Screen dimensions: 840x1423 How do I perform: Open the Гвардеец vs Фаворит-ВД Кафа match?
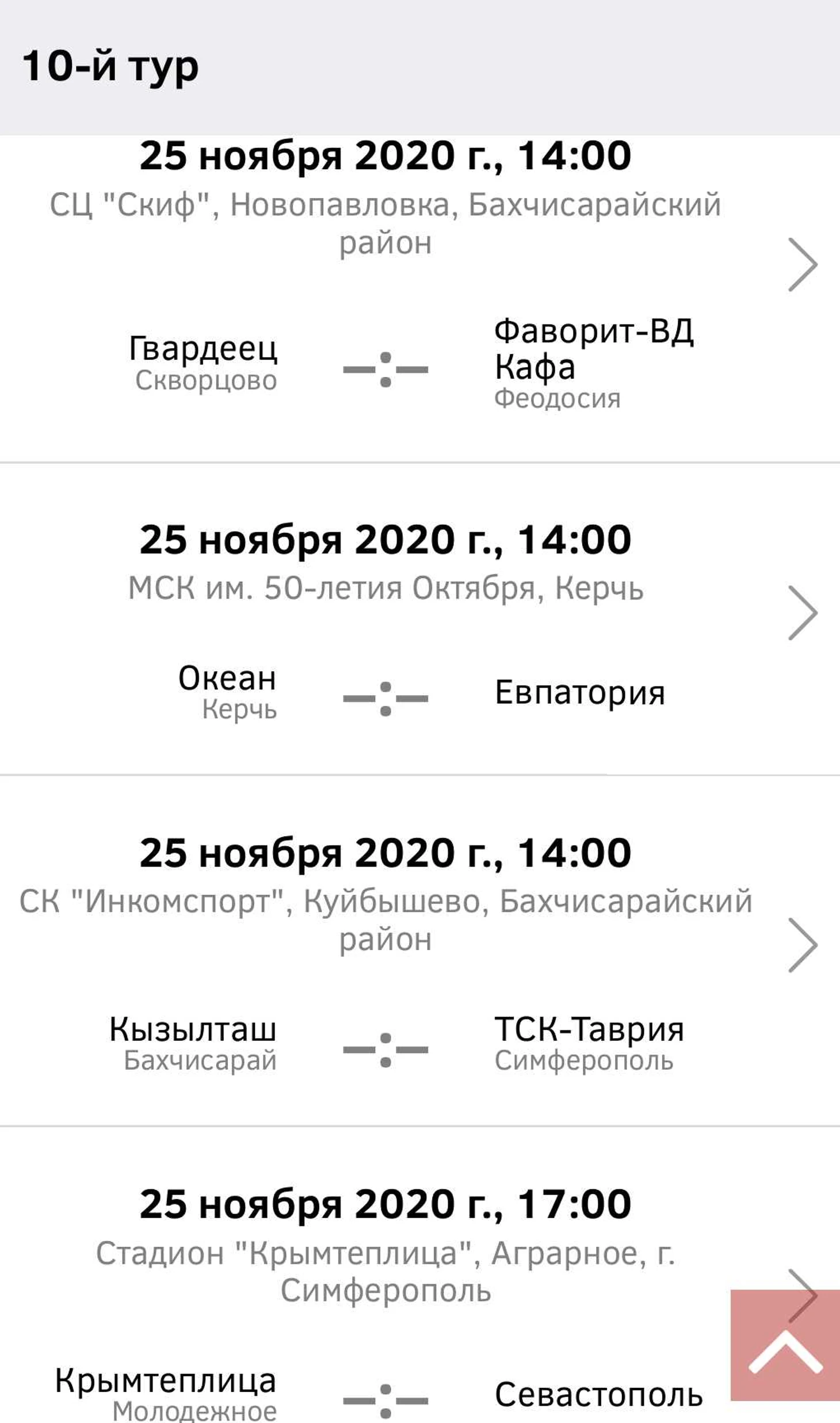(x=802, y=265)
